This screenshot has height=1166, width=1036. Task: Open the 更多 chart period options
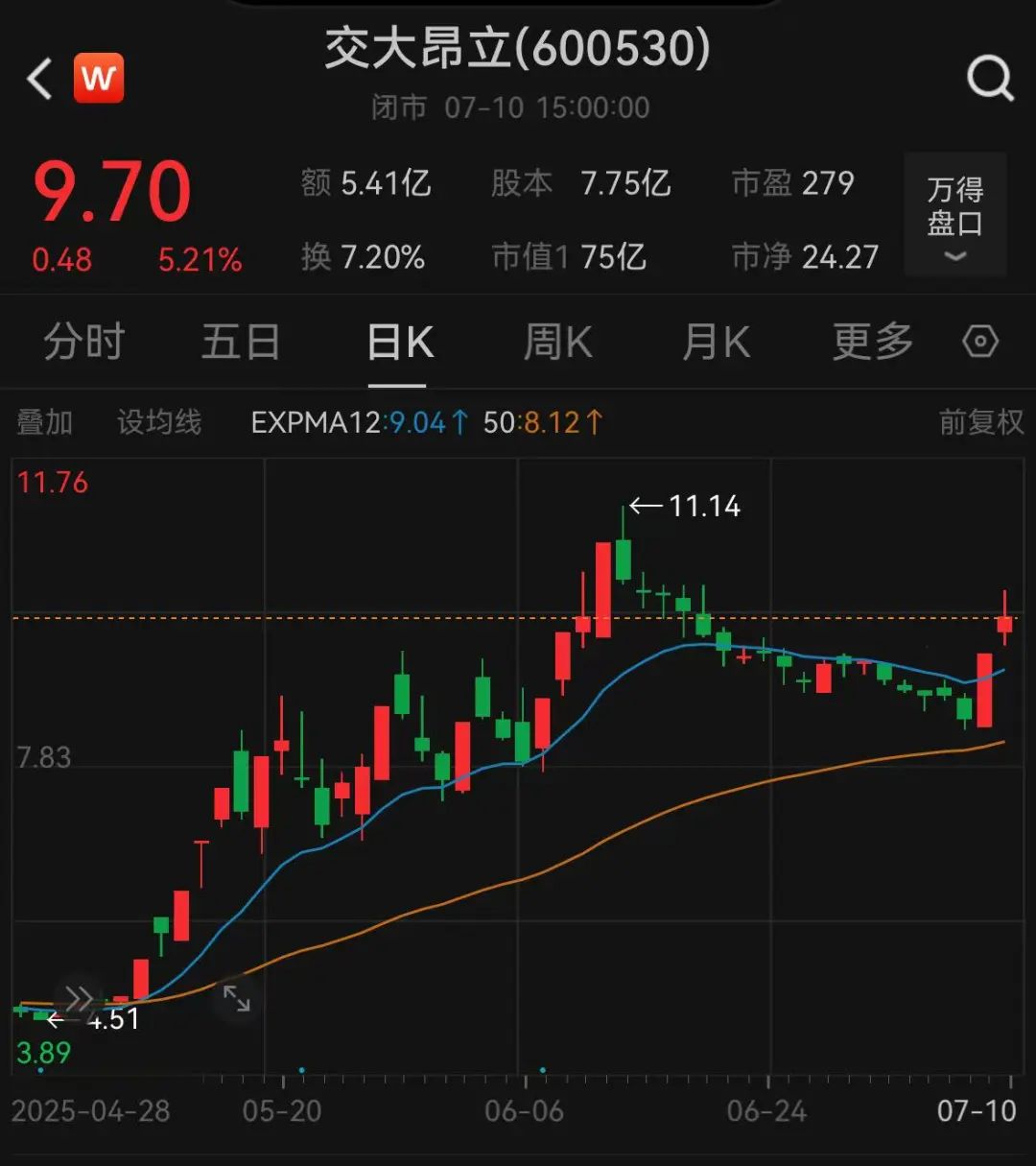tap(872, 342)
